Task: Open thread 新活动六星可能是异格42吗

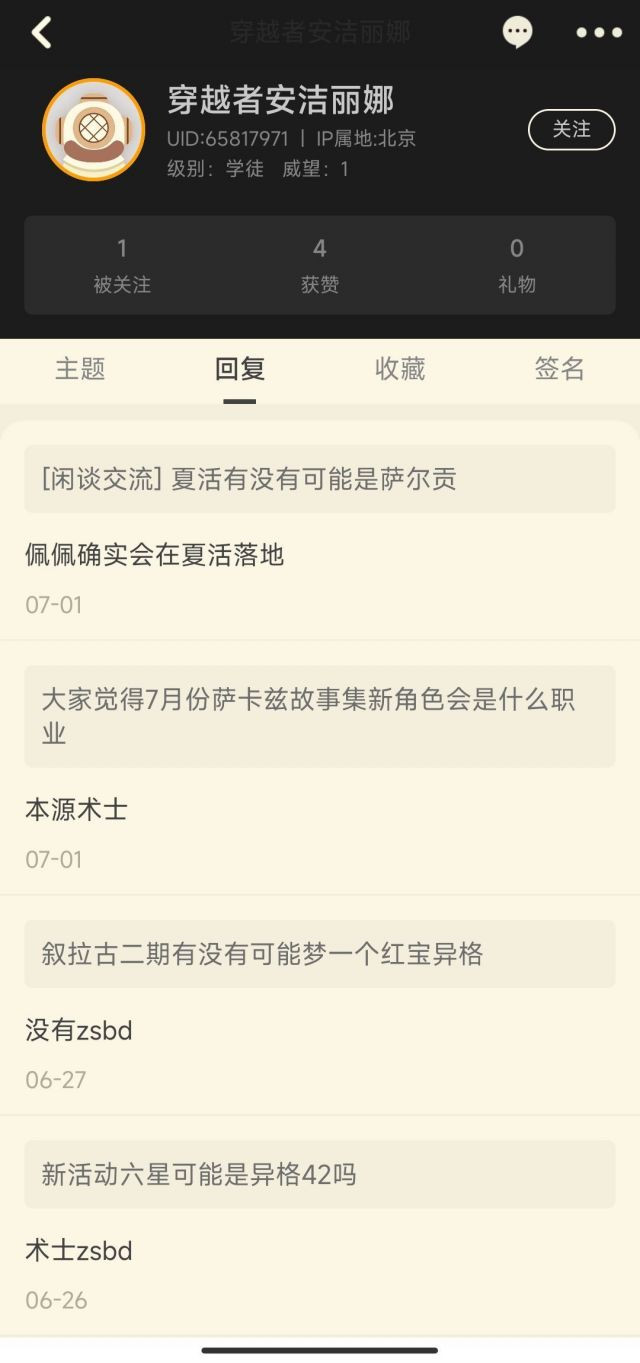Action: (319, 1174)
